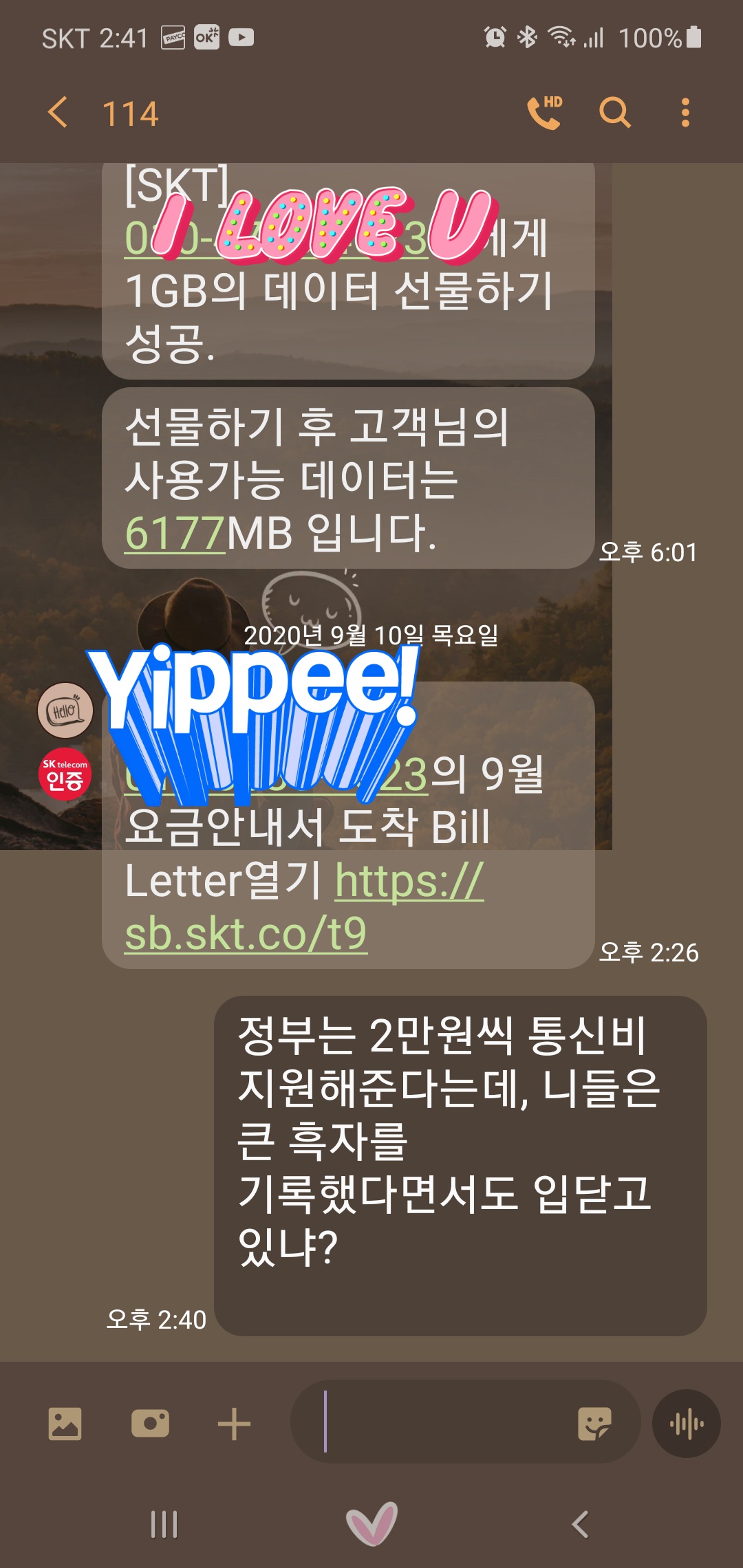
Task: Record a voice message
Action: 686,1423
